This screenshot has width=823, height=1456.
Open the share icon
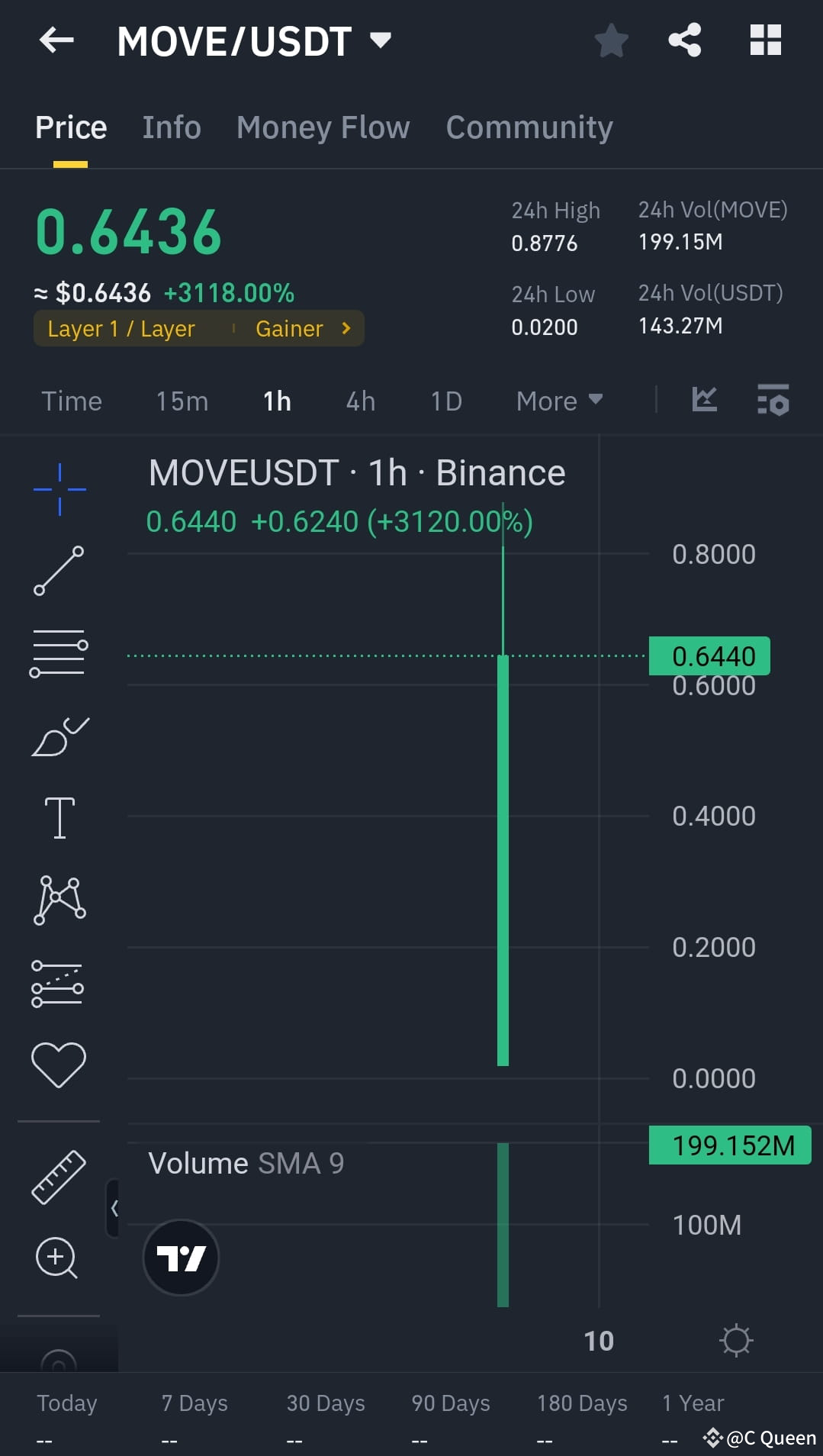pyautogui.click(x=684, y=40)
